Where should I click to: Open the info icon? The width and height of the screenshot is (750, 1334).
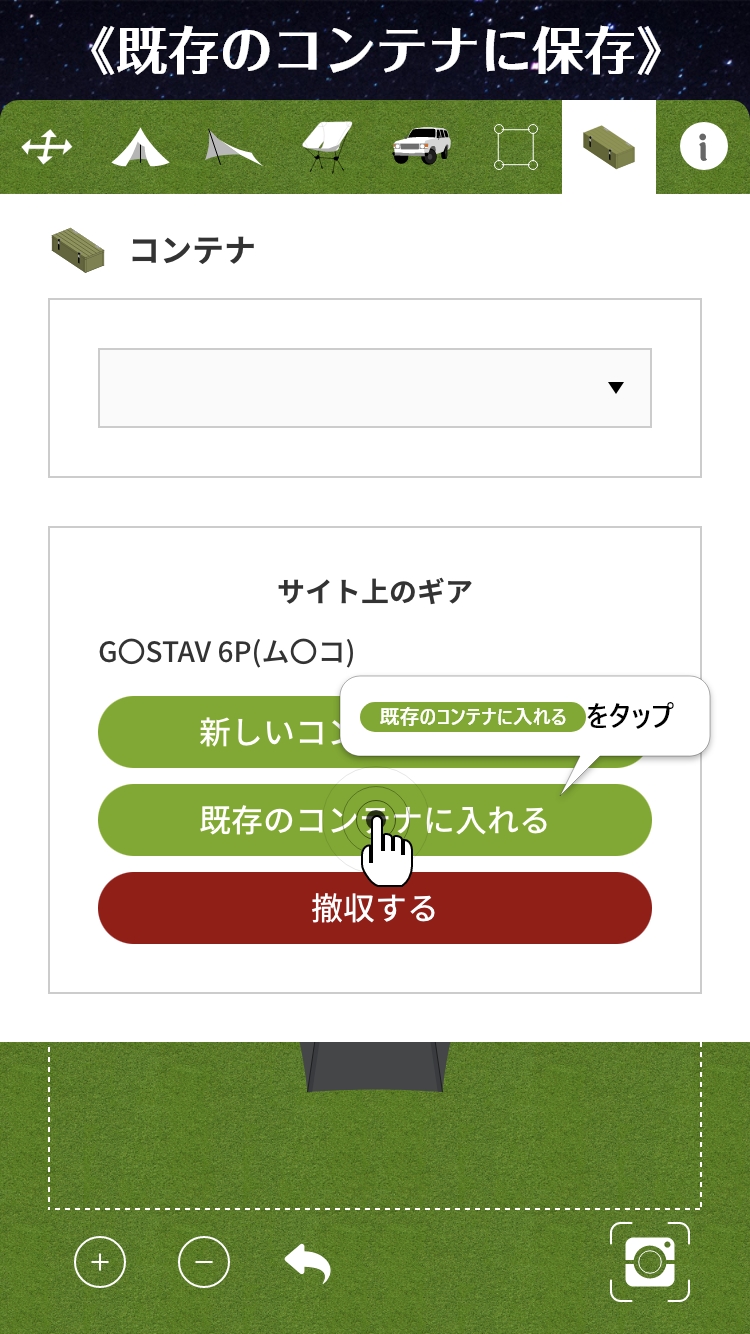click(703, 147)
